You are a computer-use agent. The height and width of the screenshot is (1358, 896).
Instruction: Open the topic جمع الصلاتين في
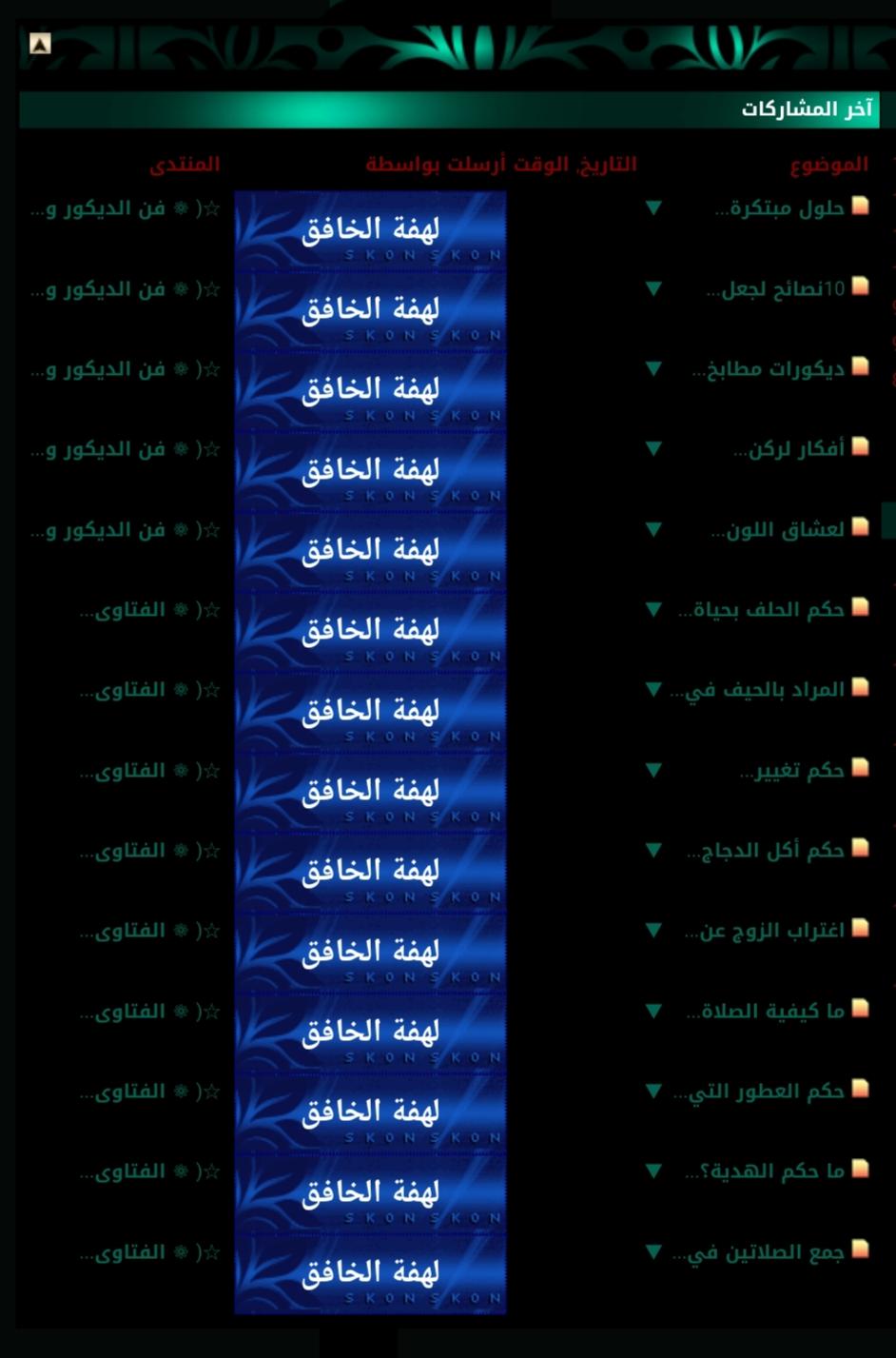coord(758,1251)
